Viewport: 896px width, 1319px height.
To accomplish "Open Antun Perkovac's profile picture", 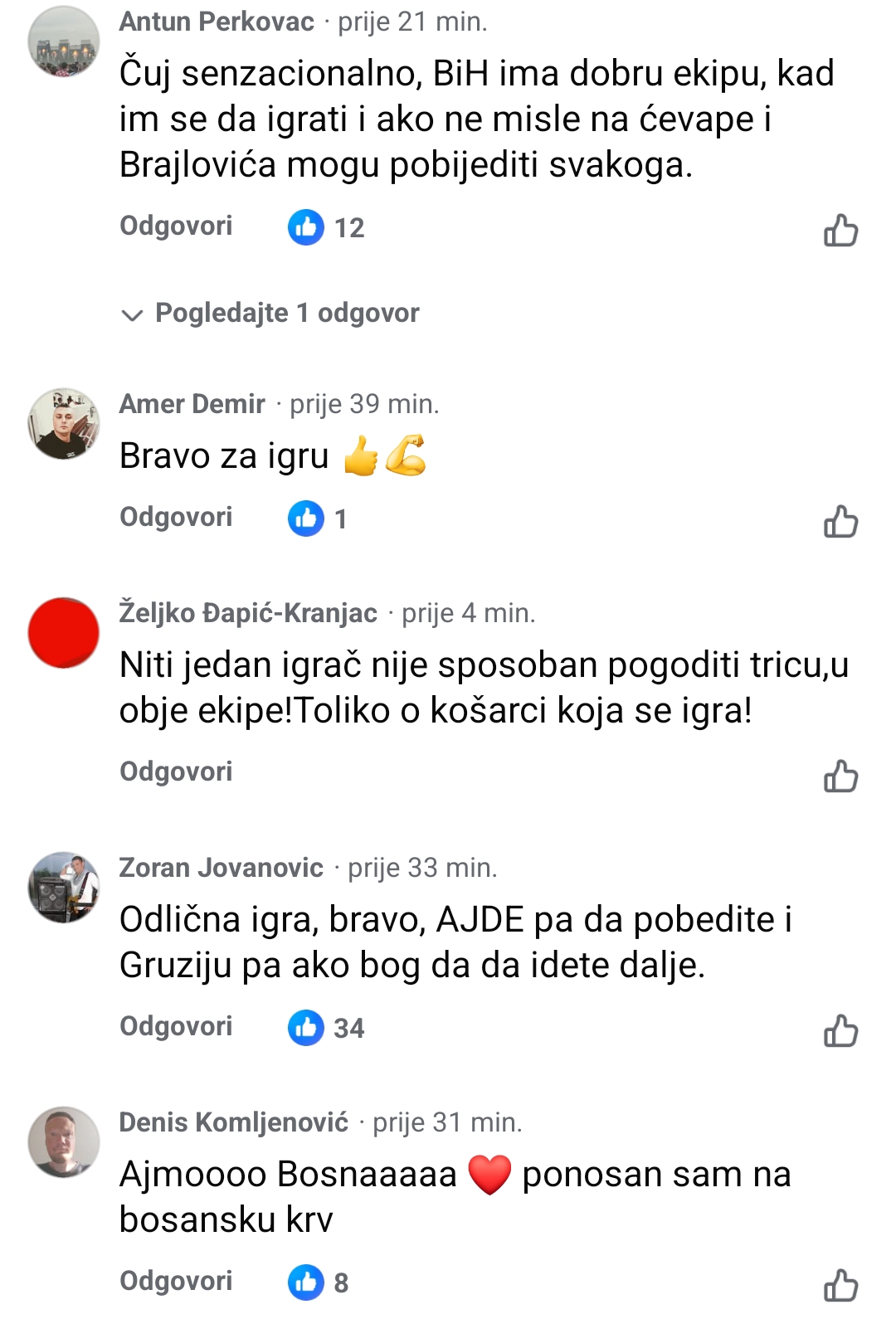I will [x=64, y=41].
